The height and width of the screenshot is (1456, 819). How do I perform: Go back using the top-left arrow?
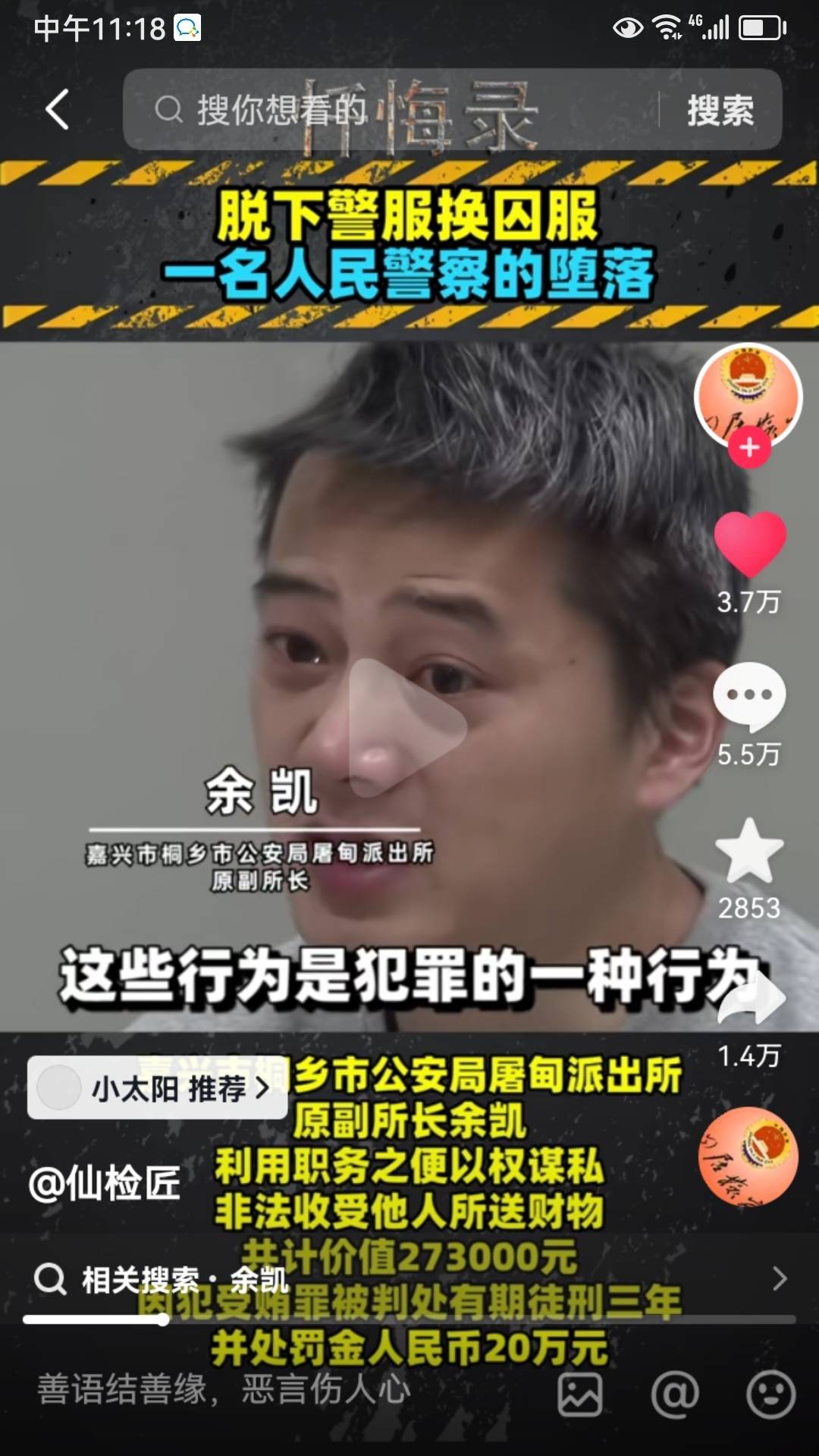click(x=58, y=110)
